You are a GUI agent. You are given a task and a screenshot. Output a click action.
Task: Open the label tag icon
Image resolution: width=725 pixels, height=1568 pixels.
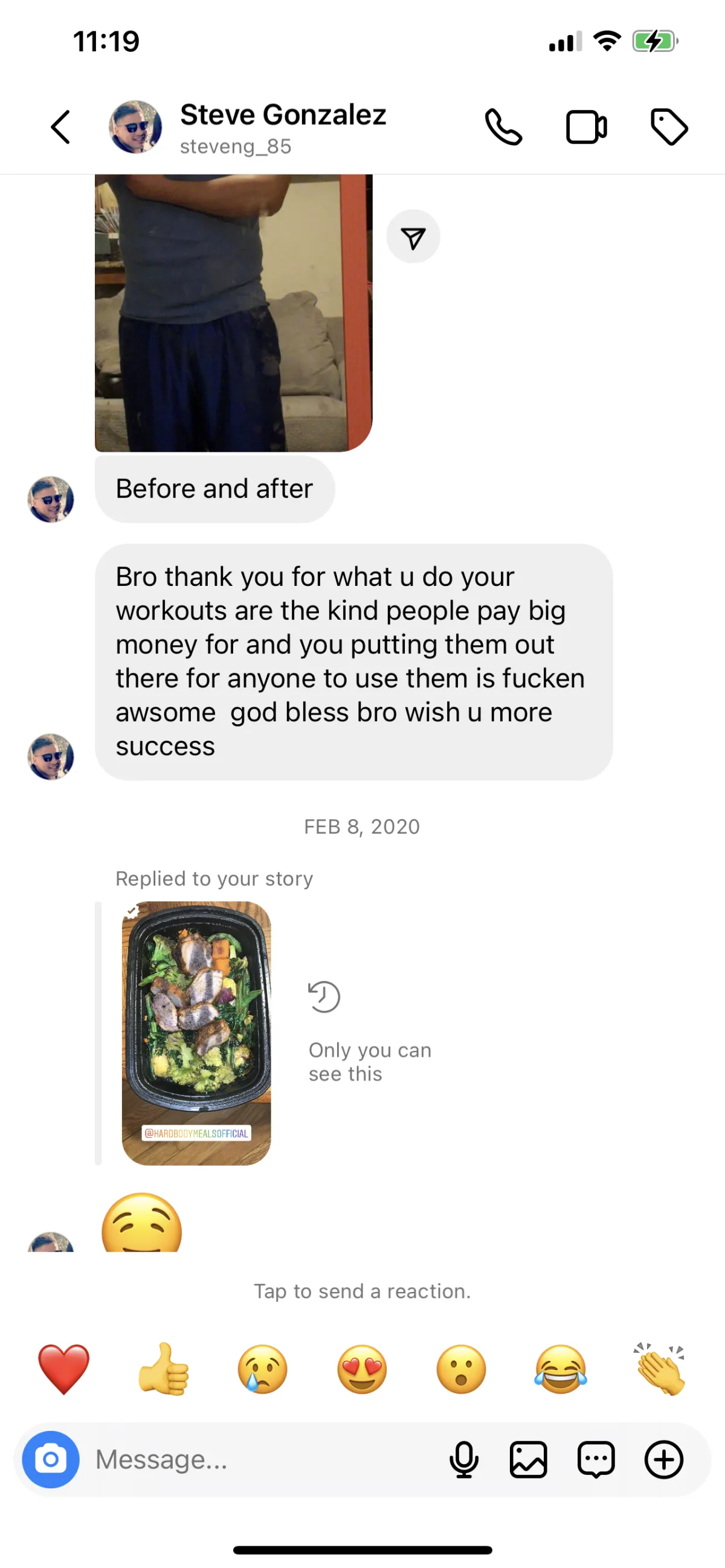tap(669, 127)
